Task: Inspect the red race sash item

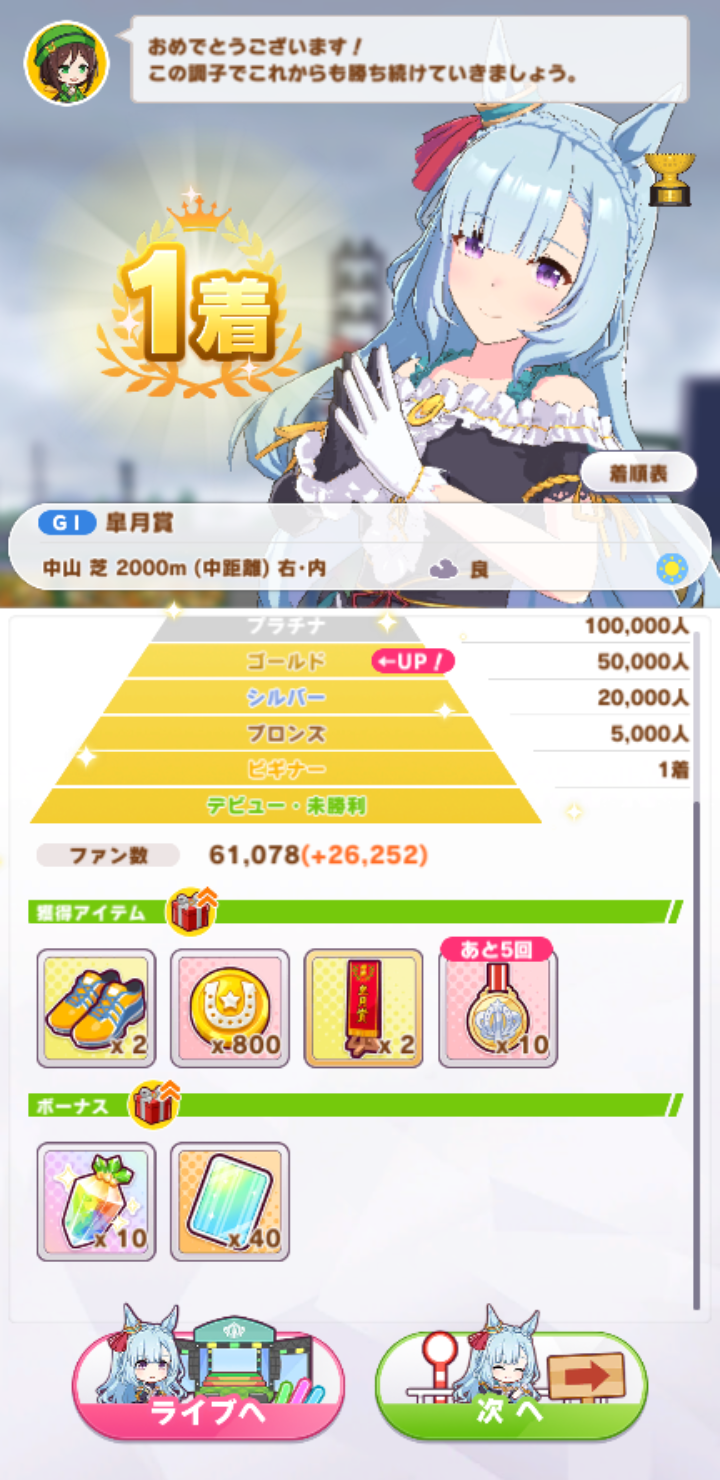Action: (x=364, y=1008)
